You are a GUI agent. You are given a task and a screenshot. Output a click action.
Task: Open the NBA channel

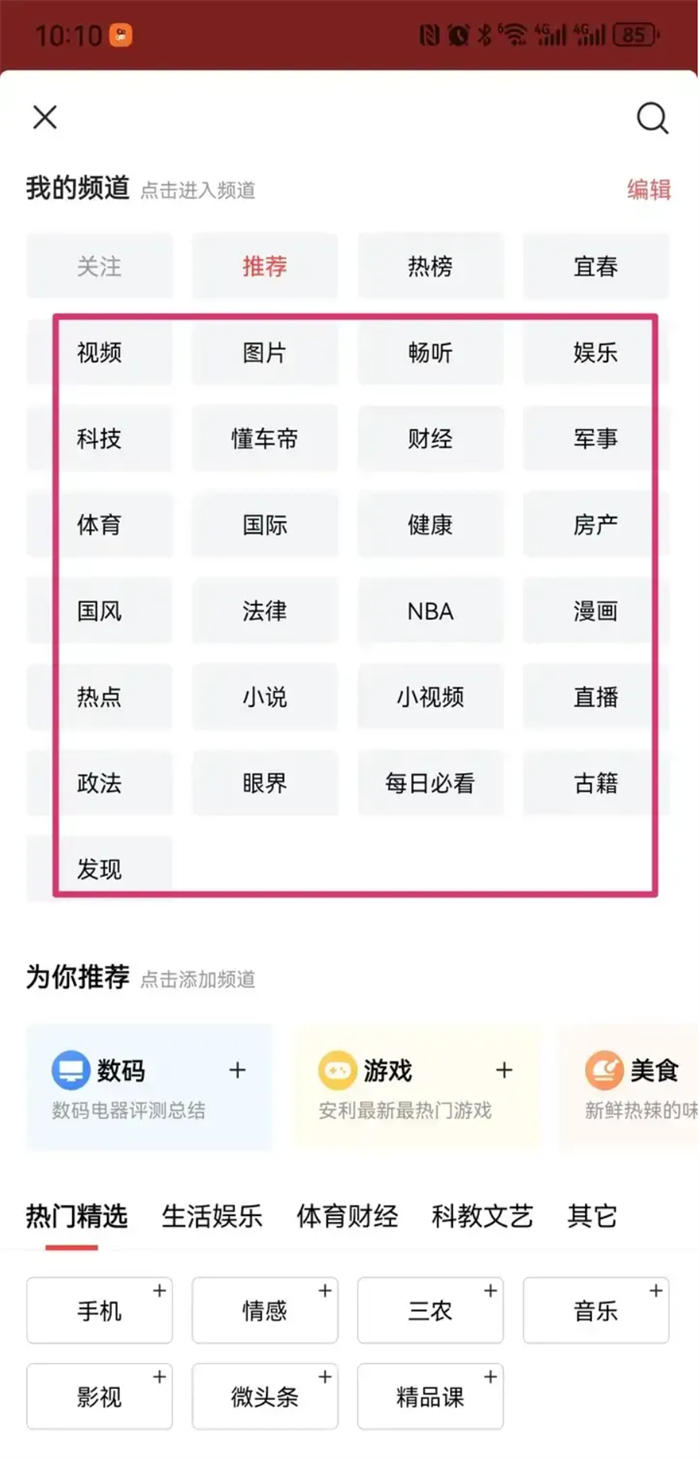click(x=430, y=611)
